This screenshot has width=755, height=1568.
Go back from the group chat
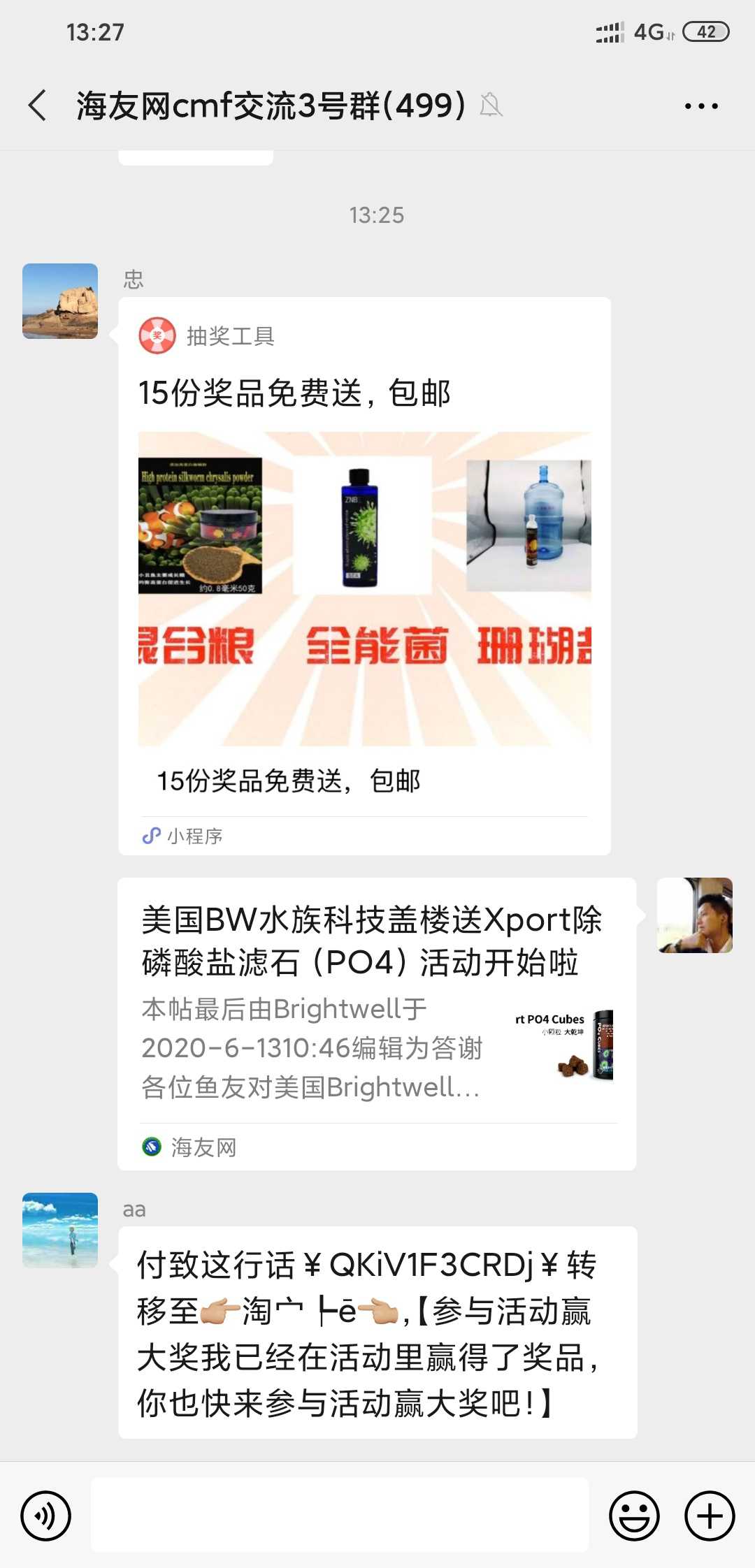click(x=38, y=106)
